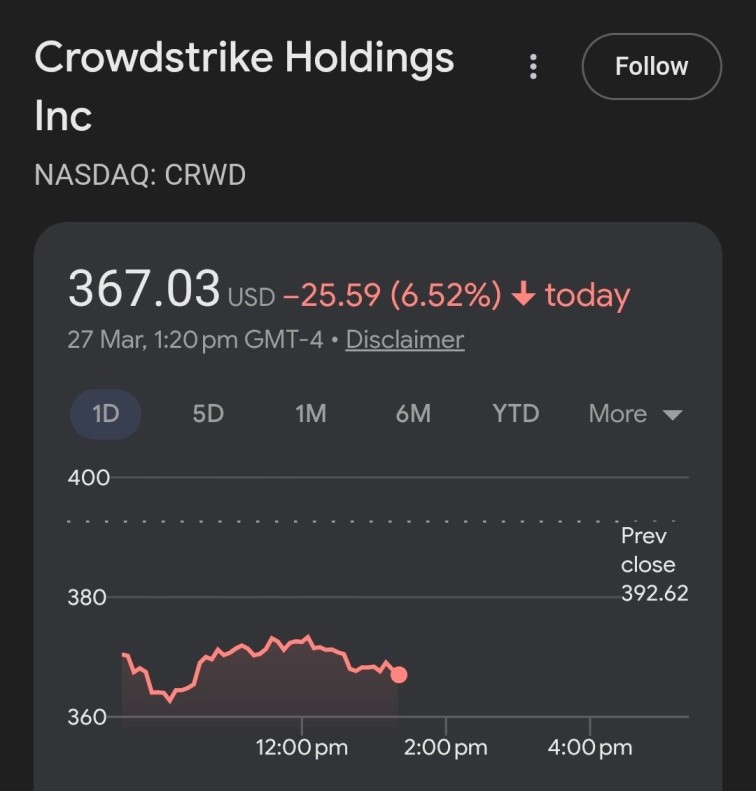Select the YTD time range tab

(x=514, y=413)
